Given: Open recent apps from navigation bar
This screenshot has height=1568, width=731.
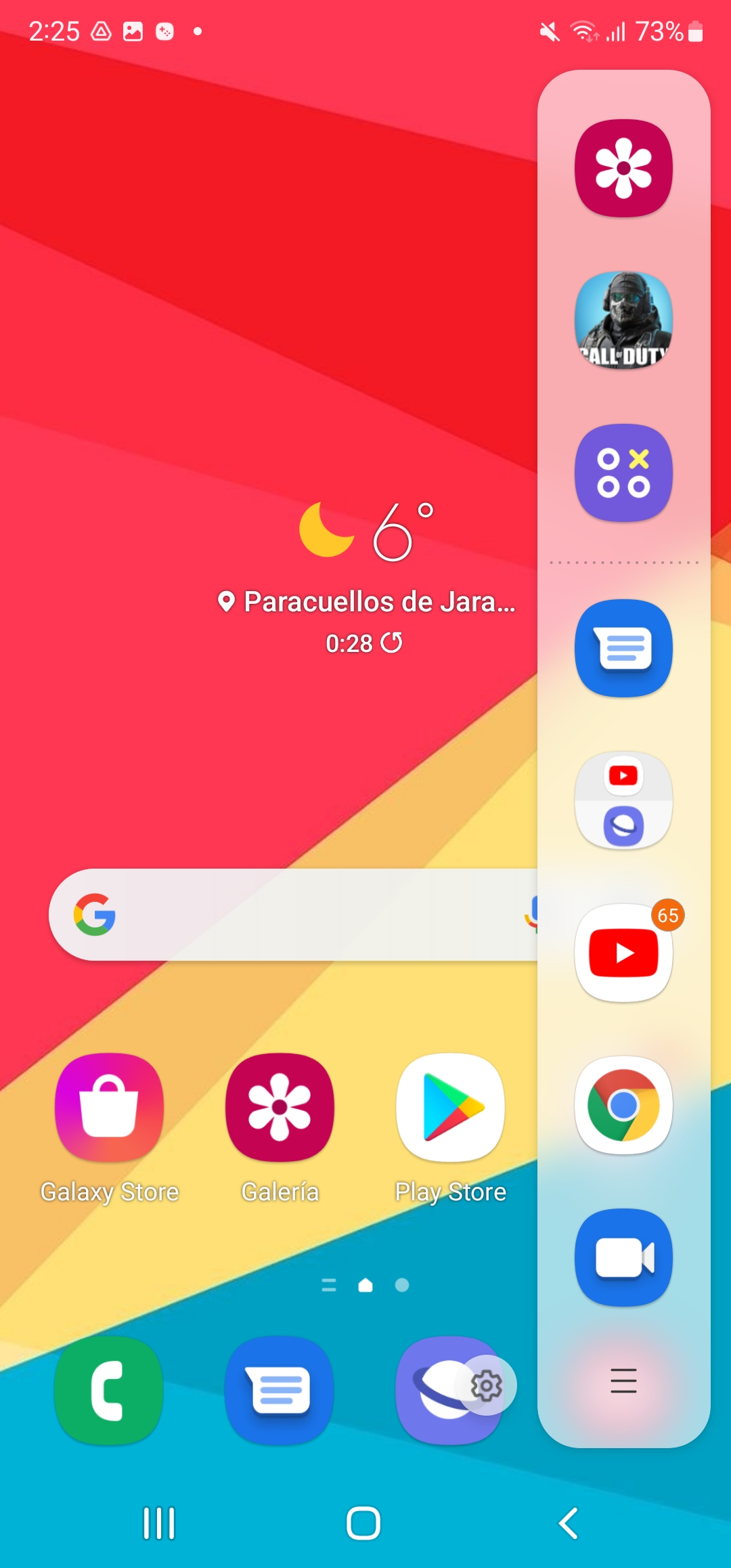Looking at the screenshot, I should click(159, 1523).
